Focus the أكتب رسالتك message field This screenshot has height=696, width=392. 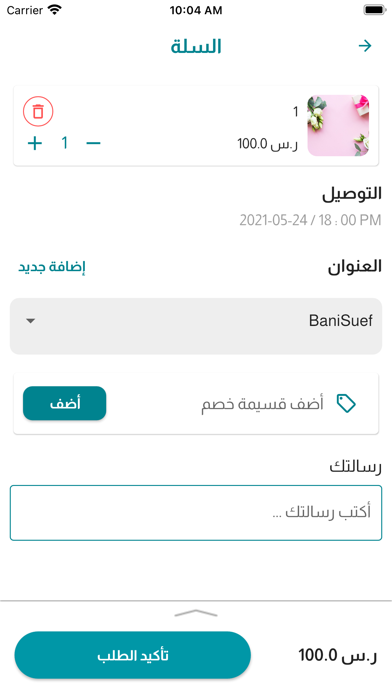click(196, 513)
